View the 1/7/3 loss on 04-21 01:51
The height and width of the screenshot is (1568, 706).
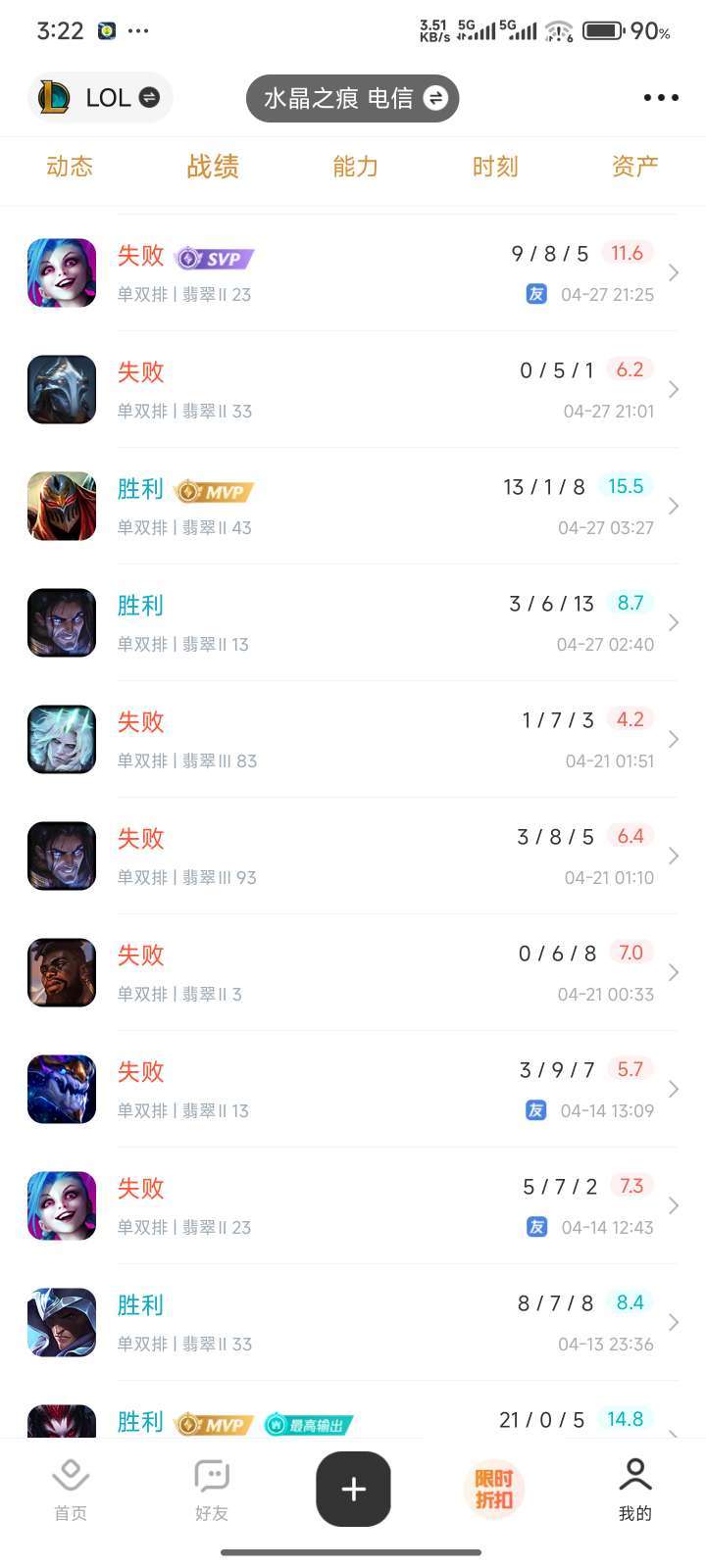pos(353,740)
